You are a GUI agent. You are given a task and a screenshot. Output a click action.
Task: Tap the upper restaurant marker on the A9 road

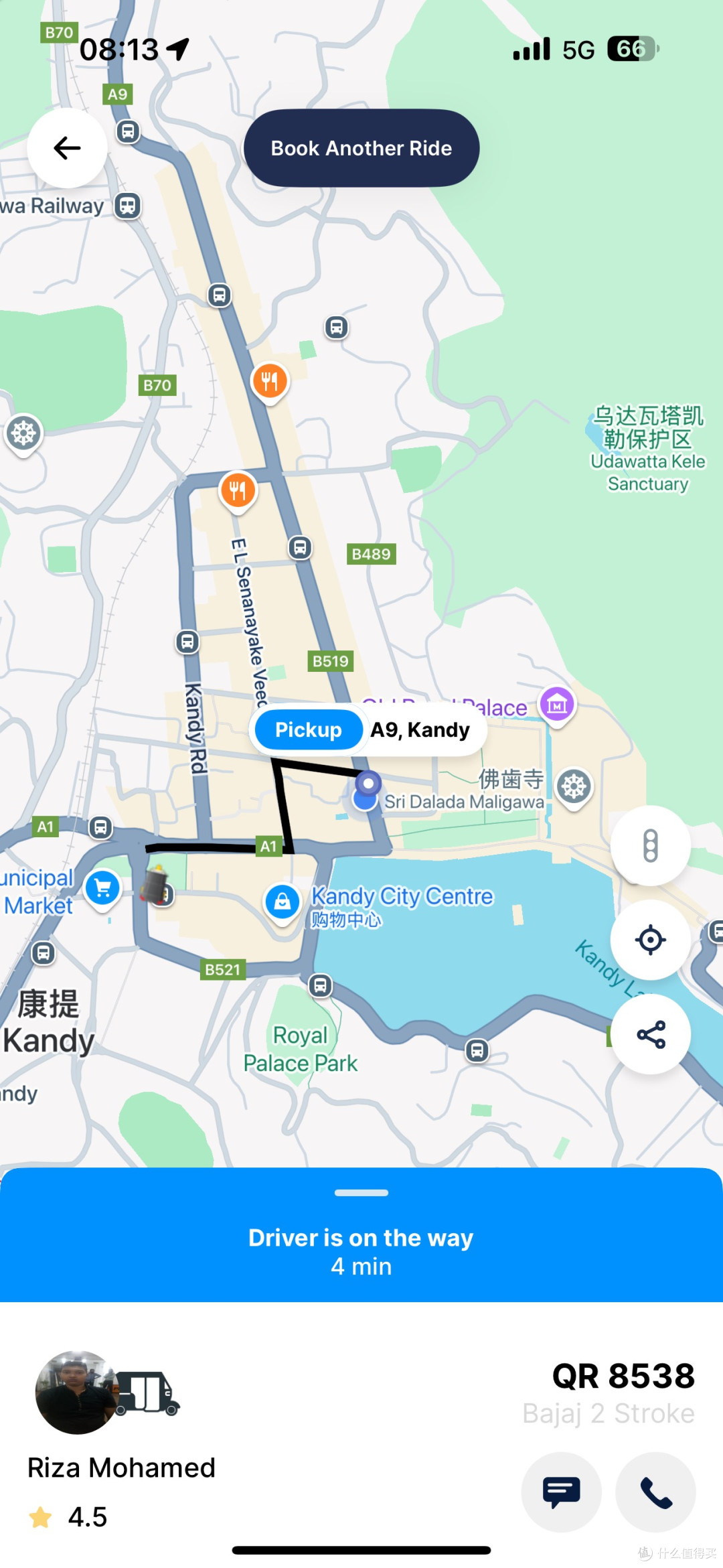270,380
